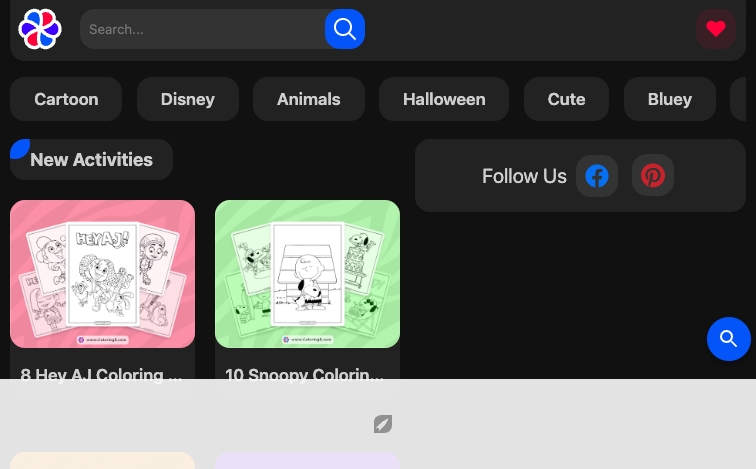This screenshot has height=469, width=756.
Task: Tap the floating round search button
Action: 728,340
